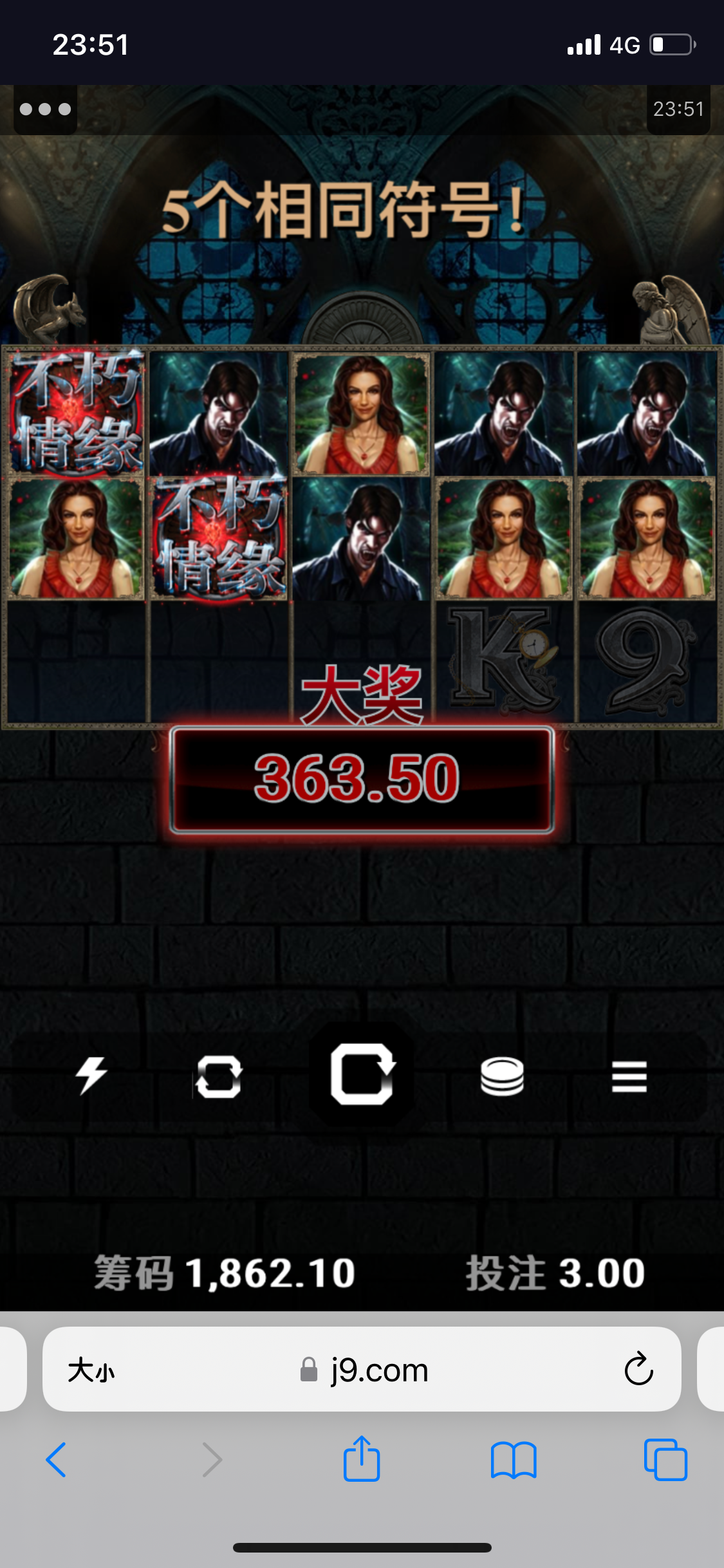
Task: Tap the j9.com address bar
Action: (364, 1370)
